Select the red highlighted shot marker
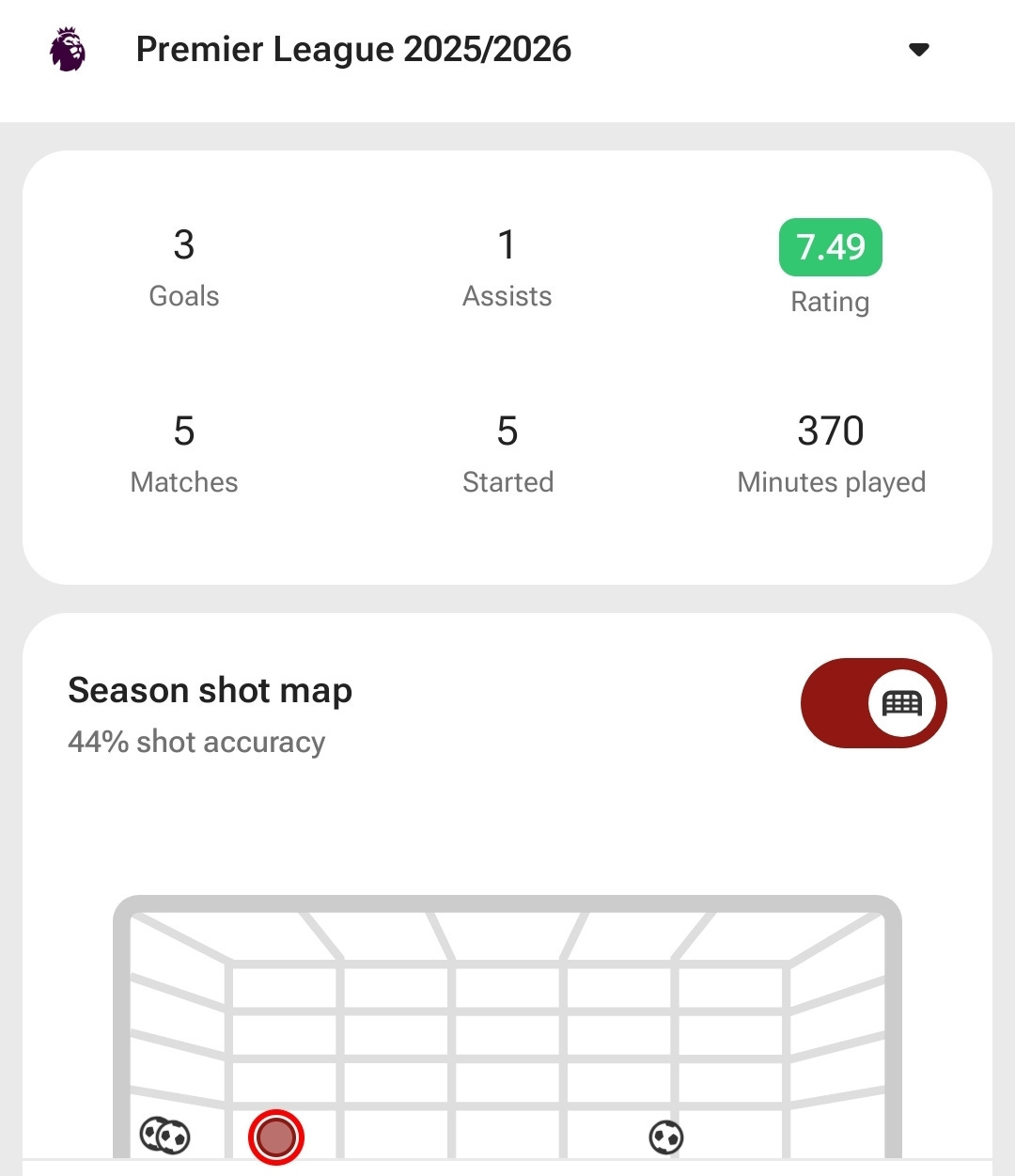The height and width of the screenshot is (1176, 1015). click(276, 1137)
